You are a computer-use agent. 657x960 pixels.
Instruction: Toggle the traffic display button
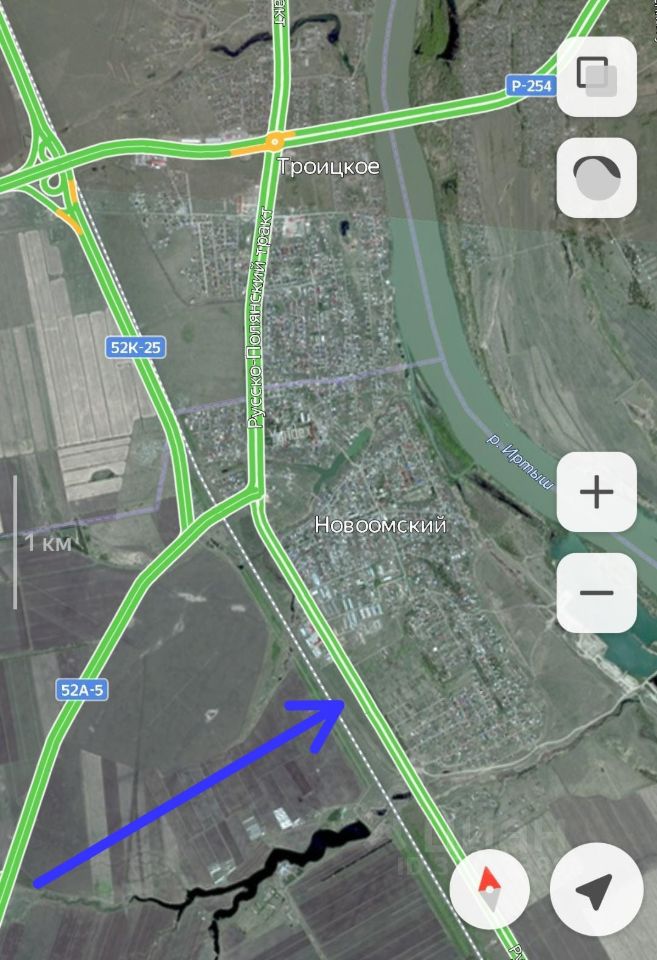(x=597, y=178)
